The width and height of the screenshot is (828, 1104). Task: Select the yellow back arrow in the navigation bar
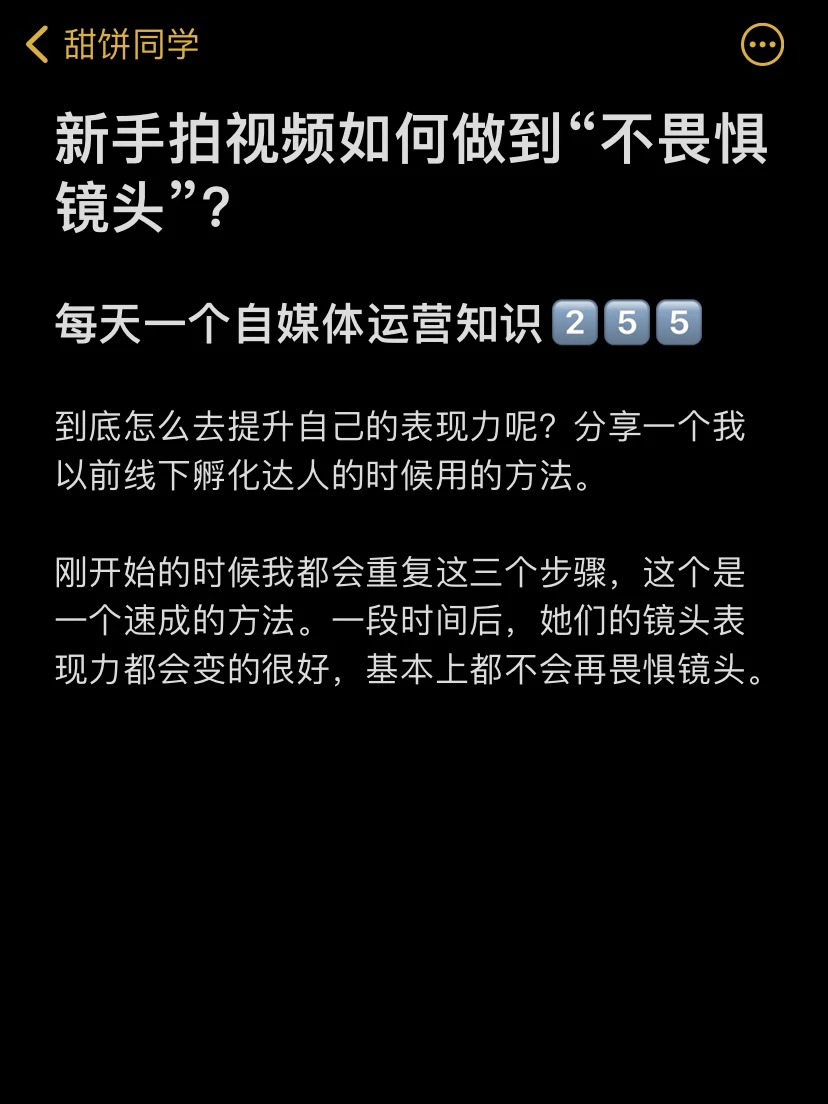coord(38,45)
